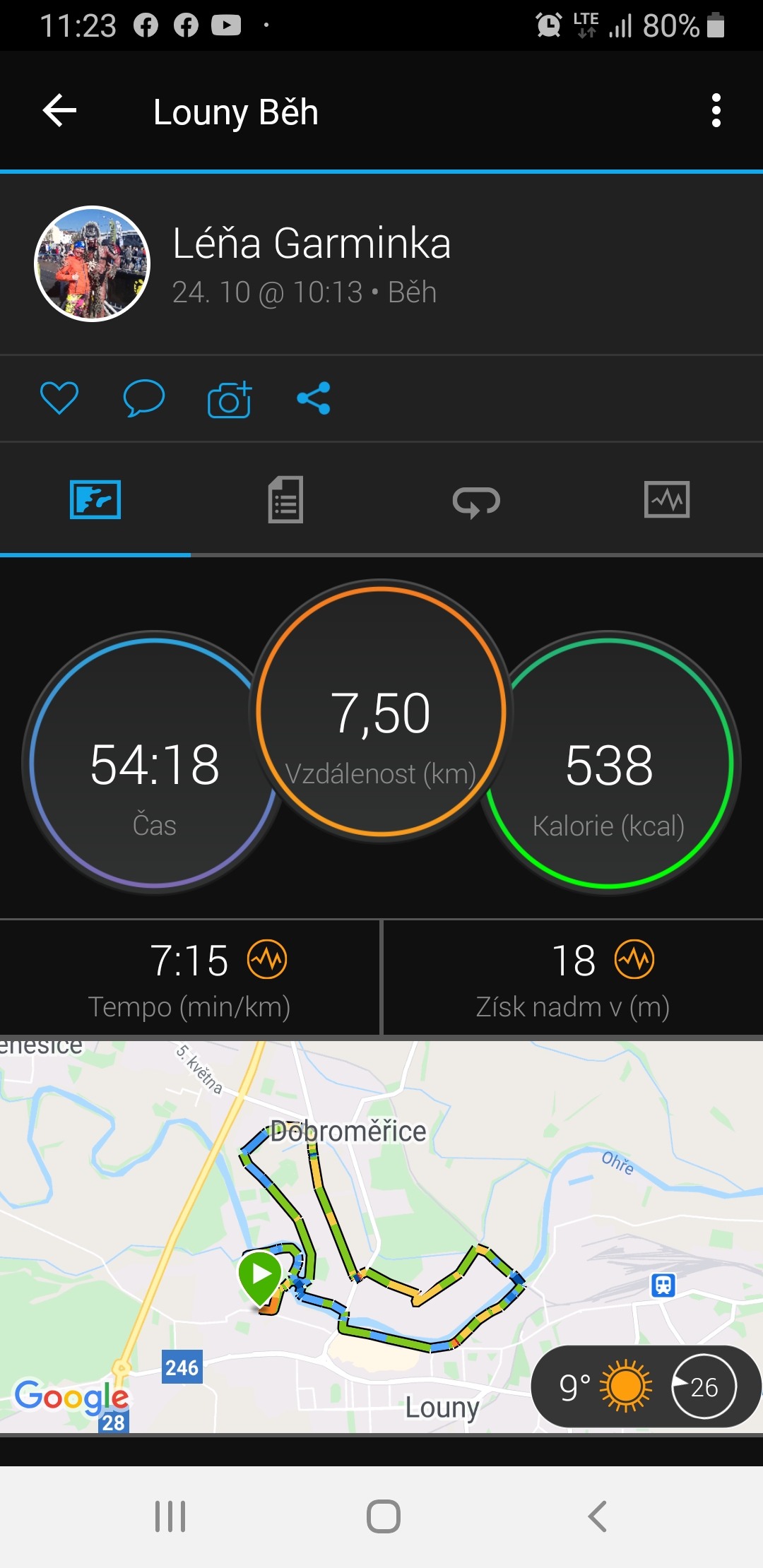Open the three-dot overflow menu
The image size is (763, 1568).
[716, 111]
